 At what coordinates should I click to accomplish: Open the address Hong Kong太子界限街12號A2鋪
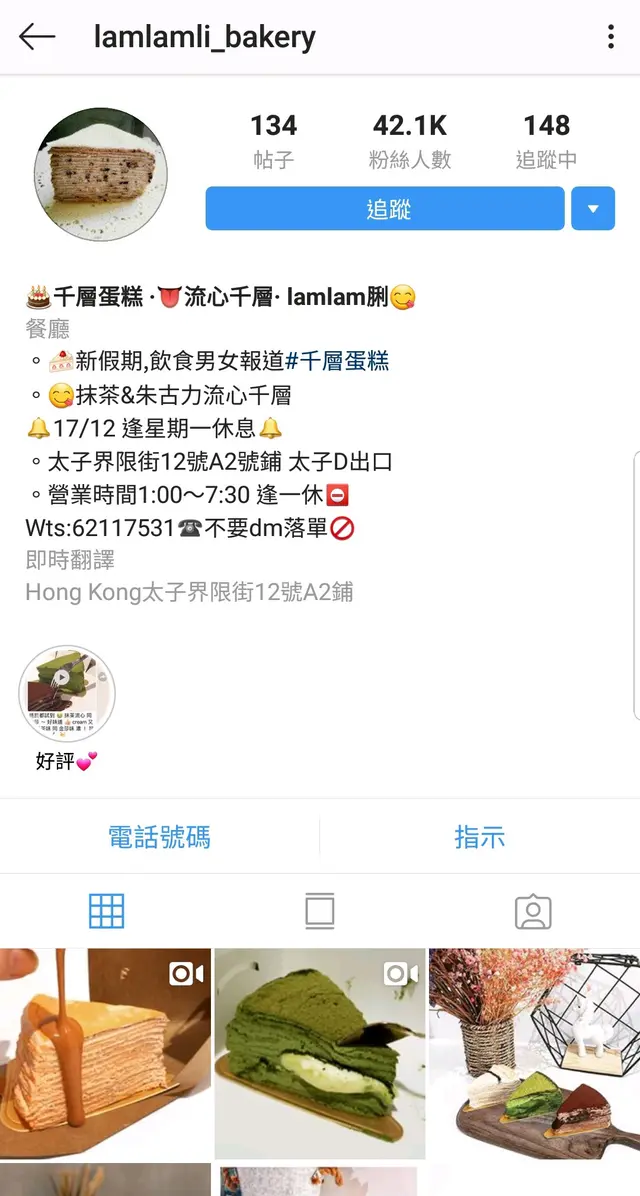[x=189, y=592]
